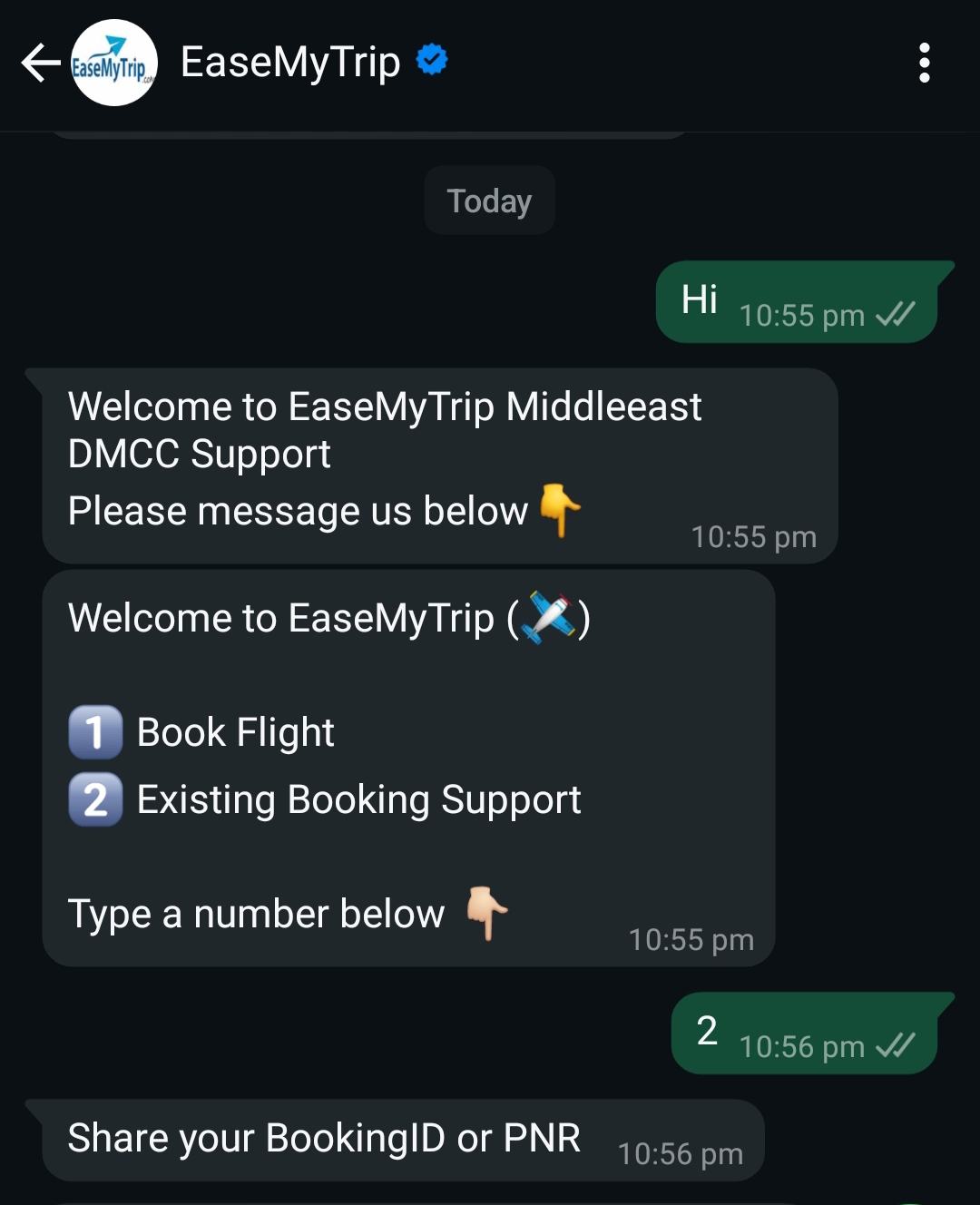Open the three-dot chat options menu

click(x=926, y=64)
